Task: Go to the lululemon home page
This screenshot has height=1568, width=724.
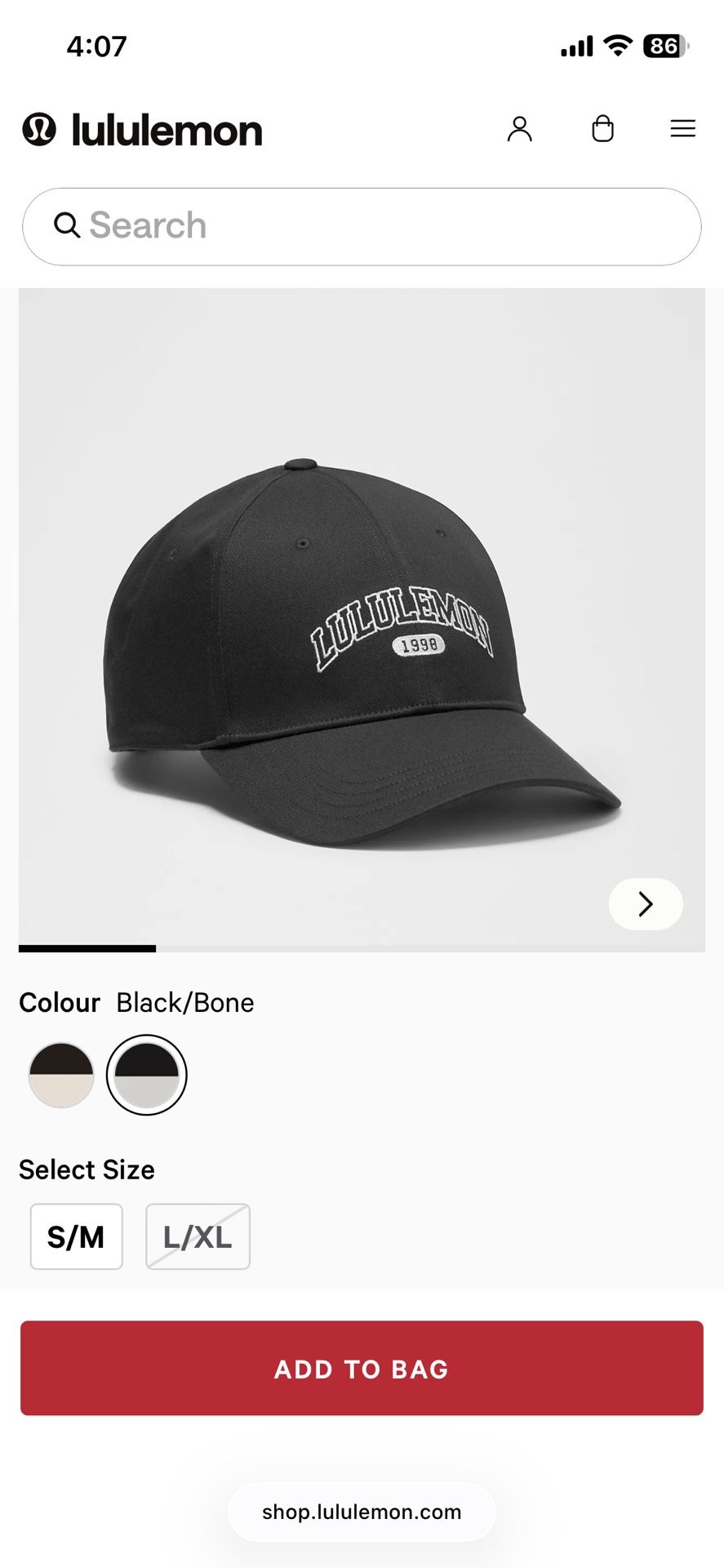Action: (x=143, y=130)
